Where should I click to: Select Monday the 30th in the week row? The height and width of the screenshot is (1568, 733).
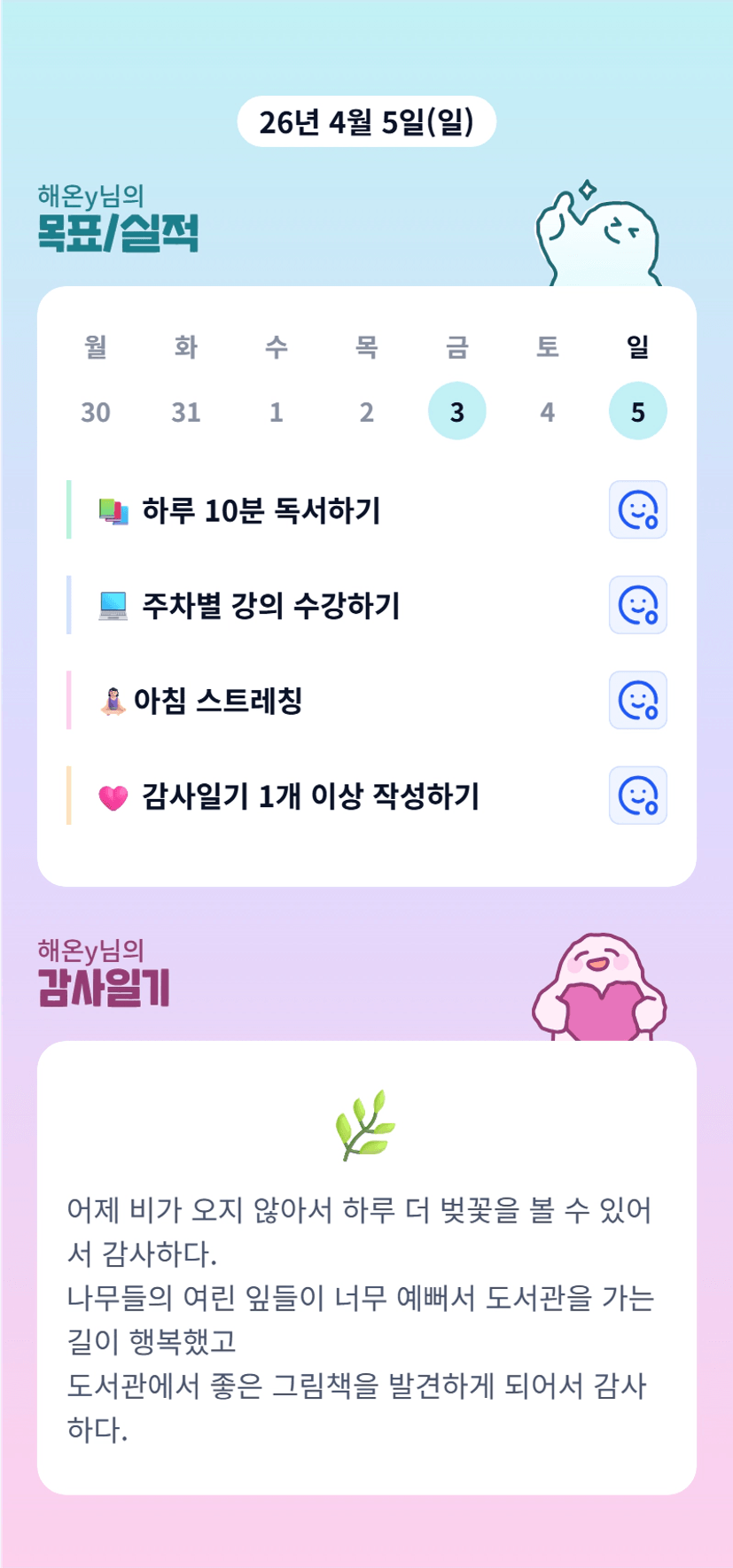point(96,412)
